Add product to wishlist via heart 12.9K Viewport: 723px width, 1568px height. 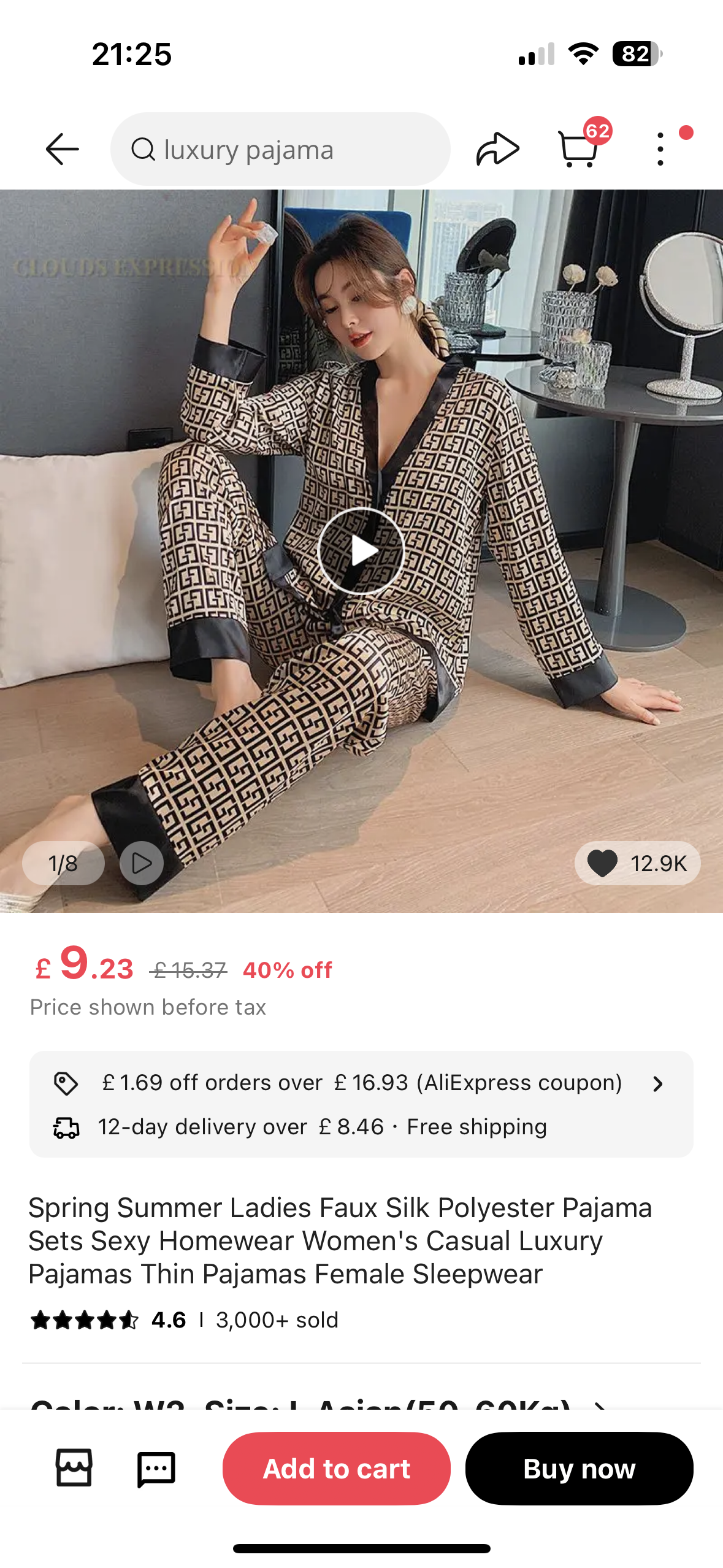tap(637, 863)
